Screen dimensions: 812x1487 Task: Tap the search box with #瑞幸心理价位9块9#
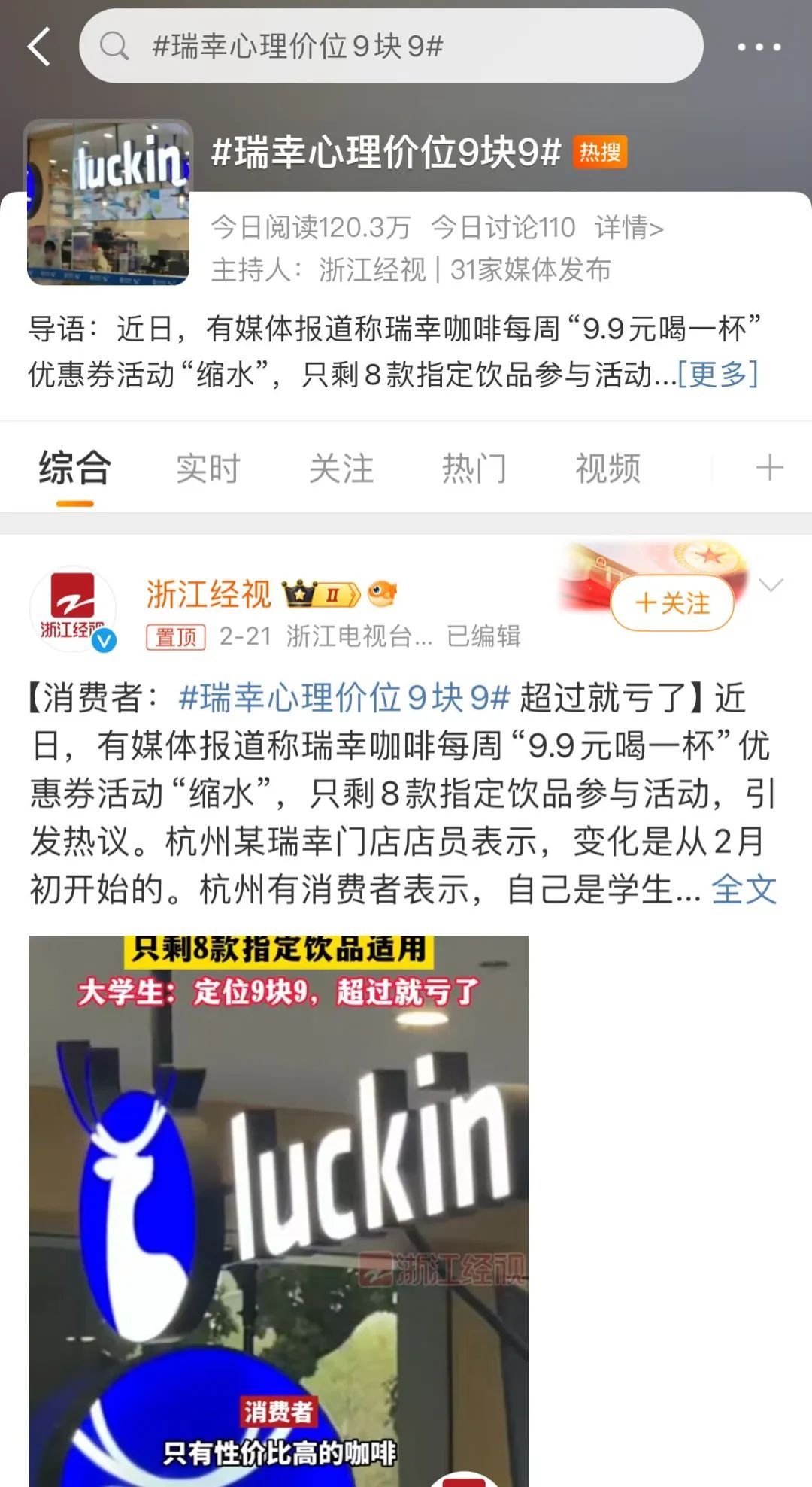pyautogui.click(x=391, y=47)
